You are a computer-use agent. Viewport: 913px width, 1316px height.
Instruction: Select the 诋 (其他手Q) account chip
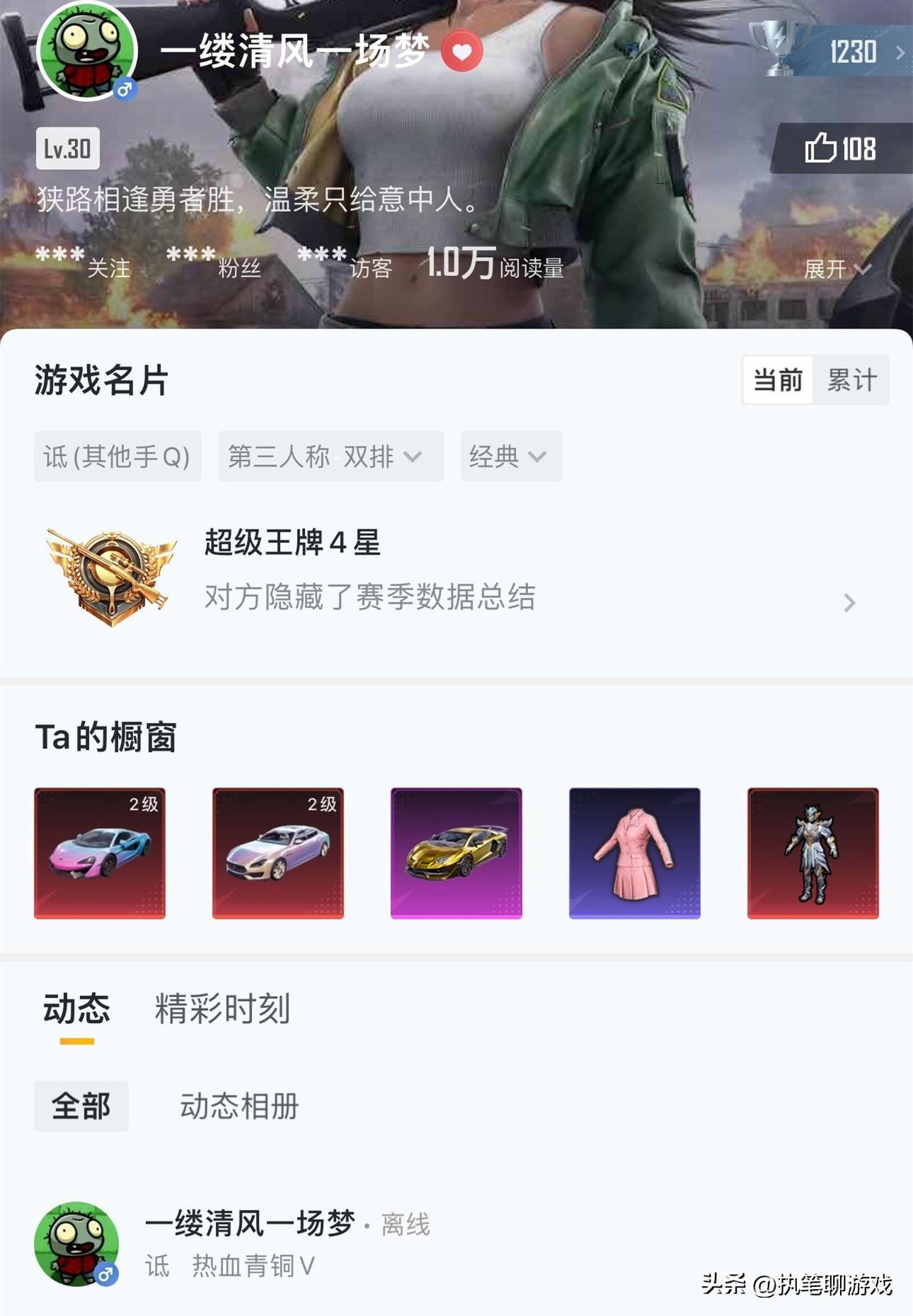coord(117,457)
